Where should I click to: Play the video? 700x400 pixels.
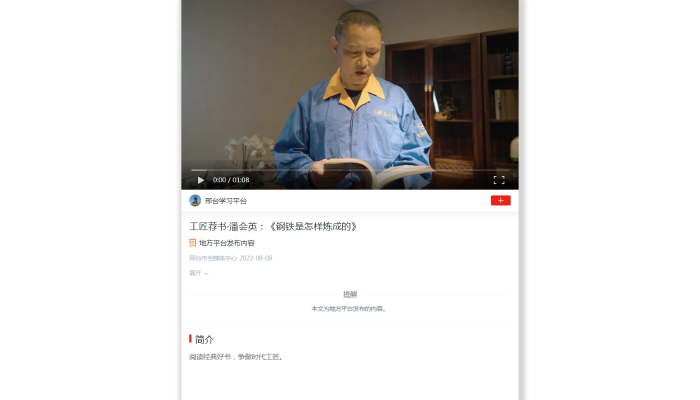pos(201,180)
